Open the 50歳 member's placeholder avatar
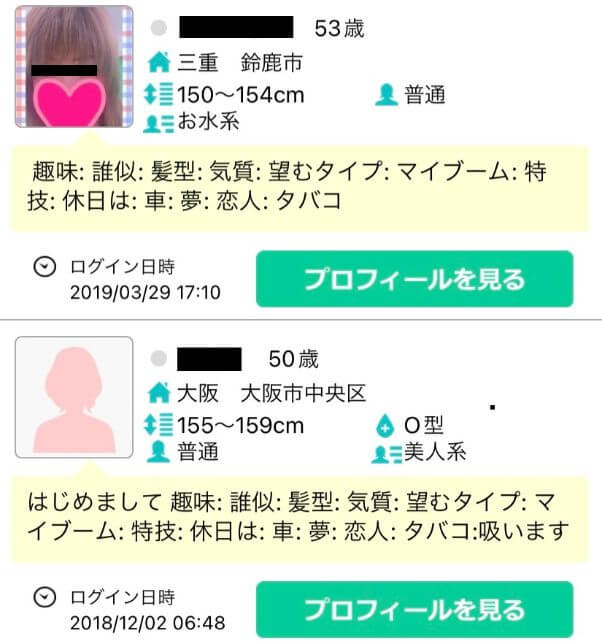The height and width of the screenshot is (641, 602). click(74, 397)
